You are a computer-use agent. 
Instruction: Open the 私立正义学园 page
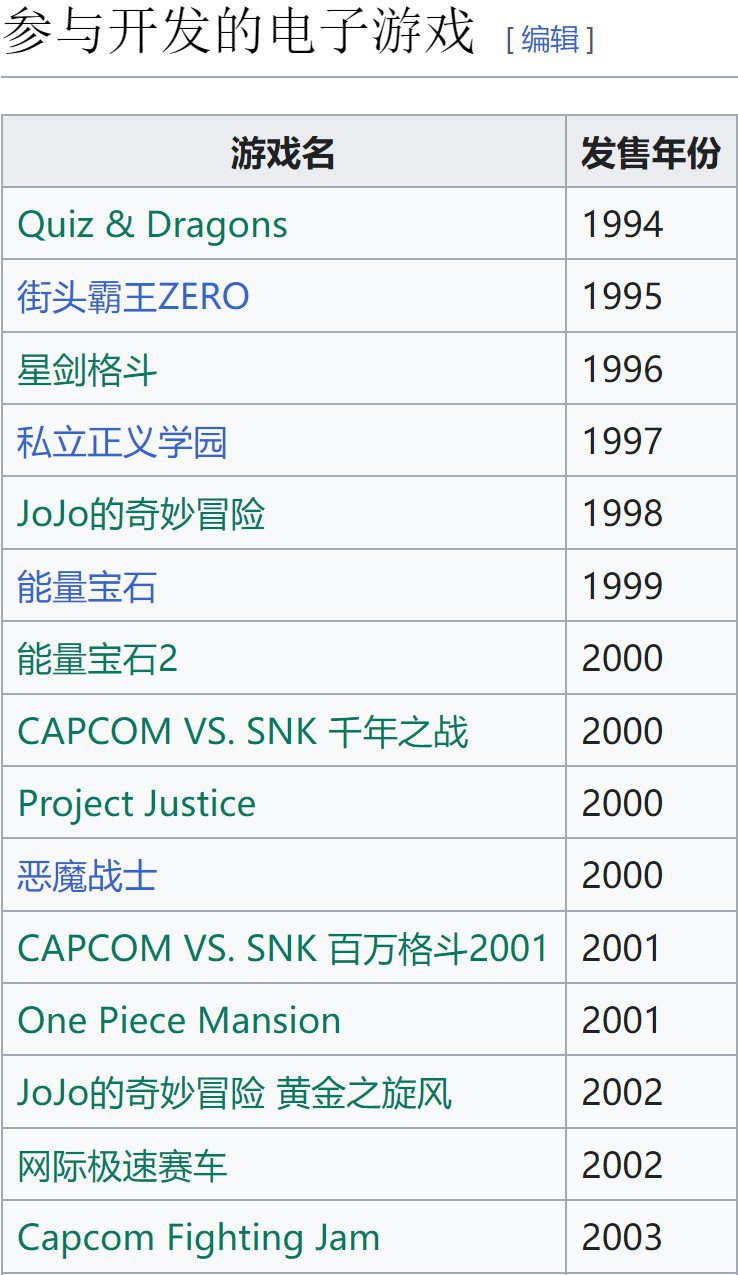point(122,441)
